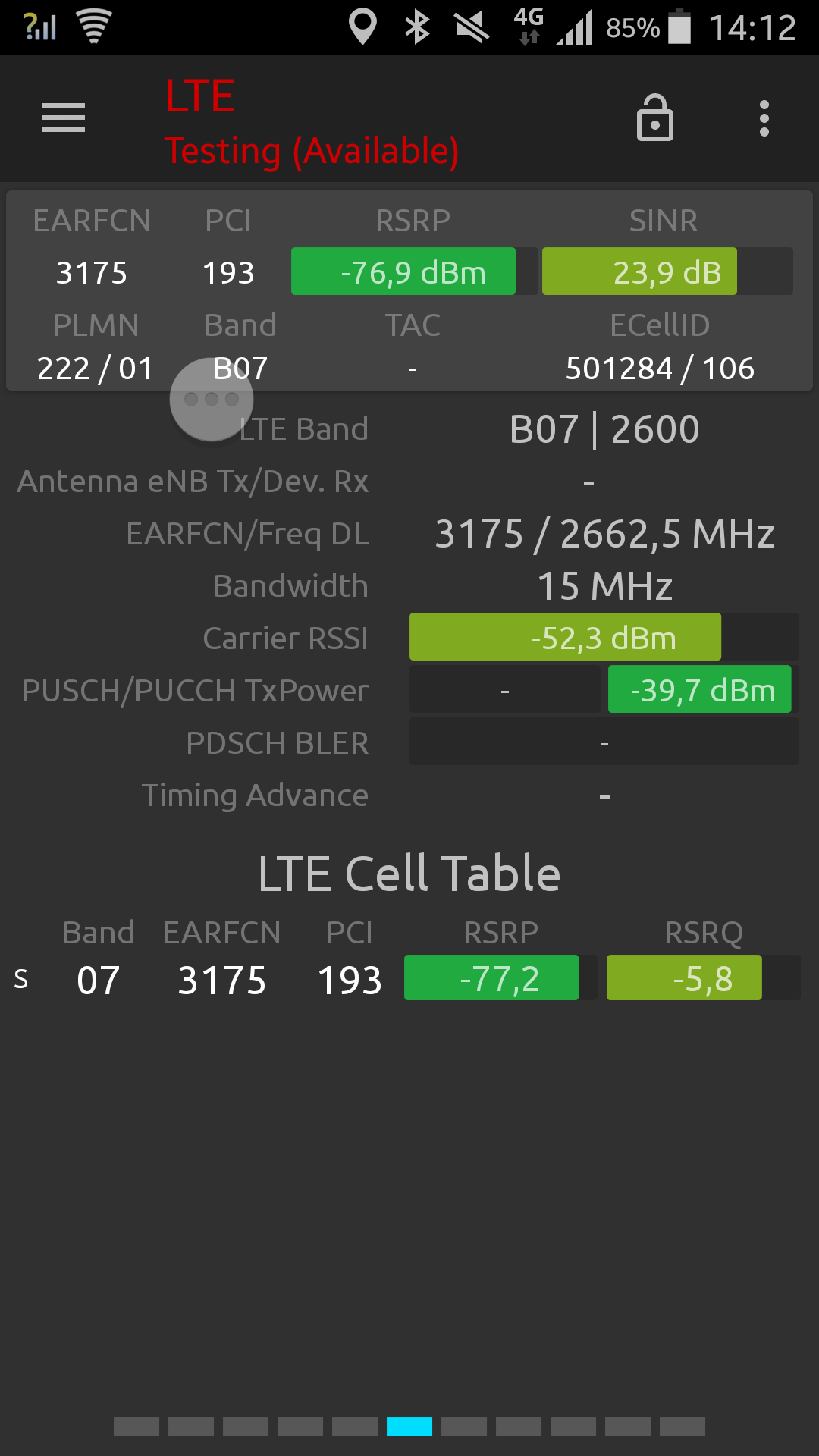This screenshot has width=819, height=1456.
Task: Tap the lock icon in the app bar
Action: click(655, 118)
